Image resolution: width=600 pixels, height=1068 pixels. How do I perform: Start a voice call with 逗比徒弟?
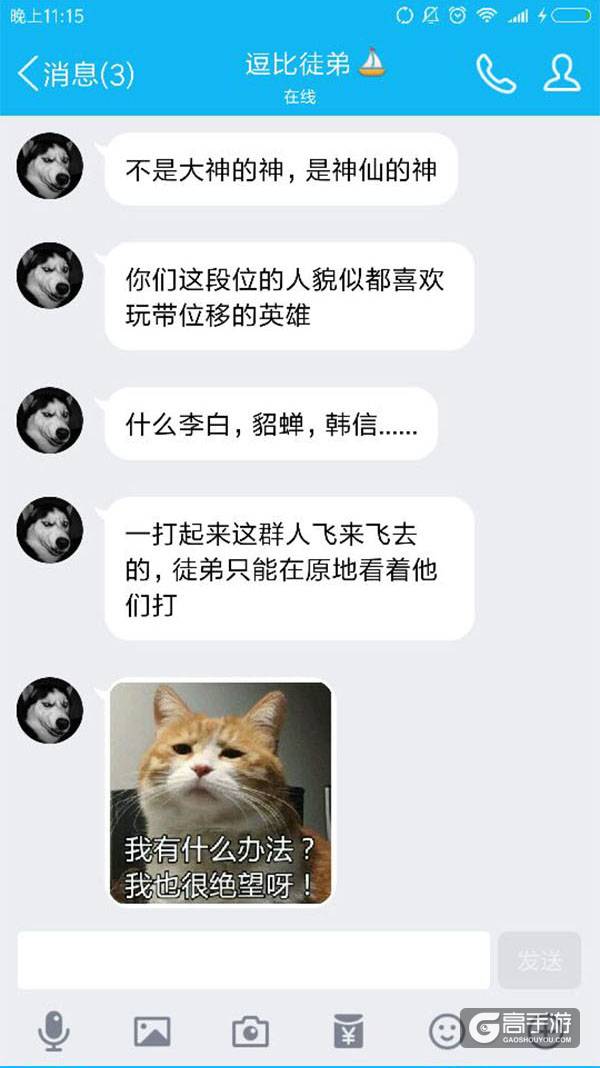point(495,73)
